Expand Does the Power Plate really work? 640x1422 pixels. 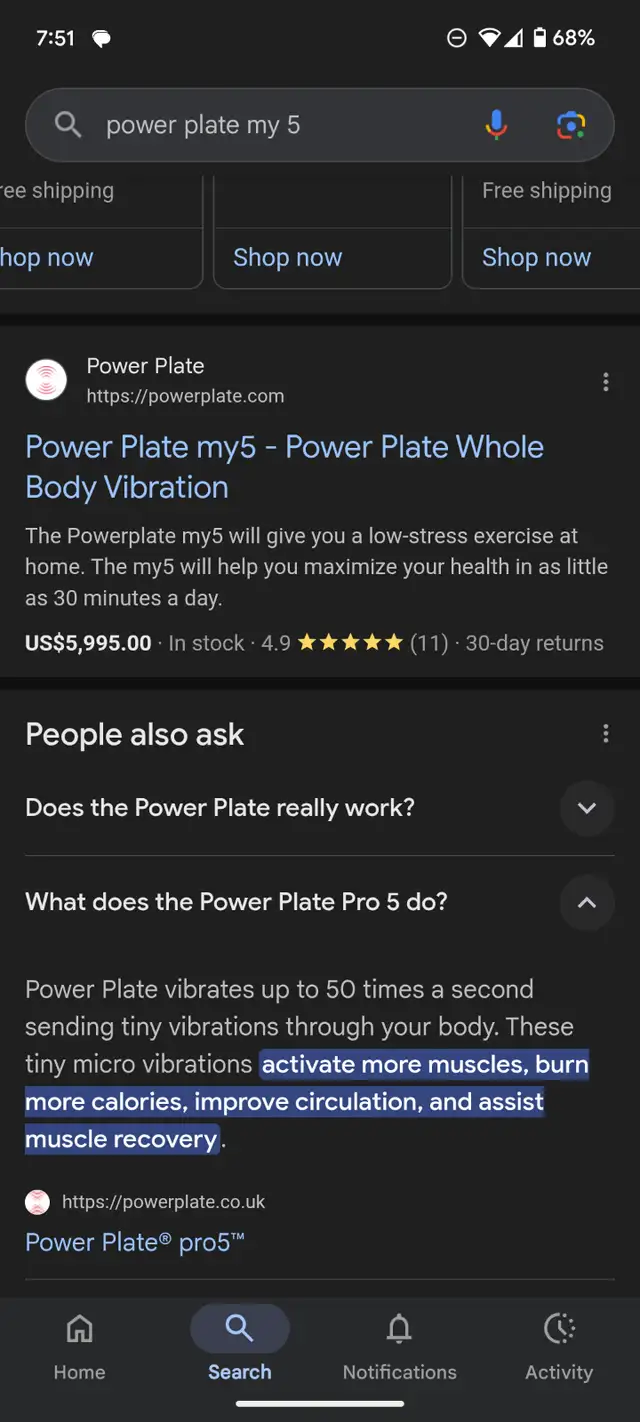tap(319, 808)
